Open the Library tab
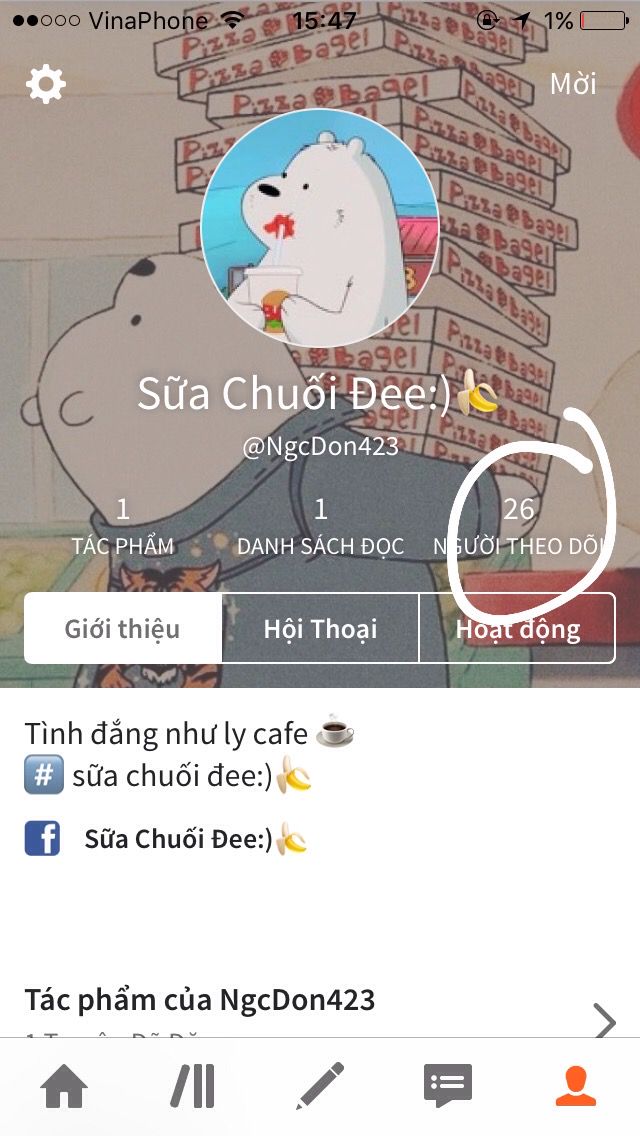640x1136 pixels. pos(193,1086)
